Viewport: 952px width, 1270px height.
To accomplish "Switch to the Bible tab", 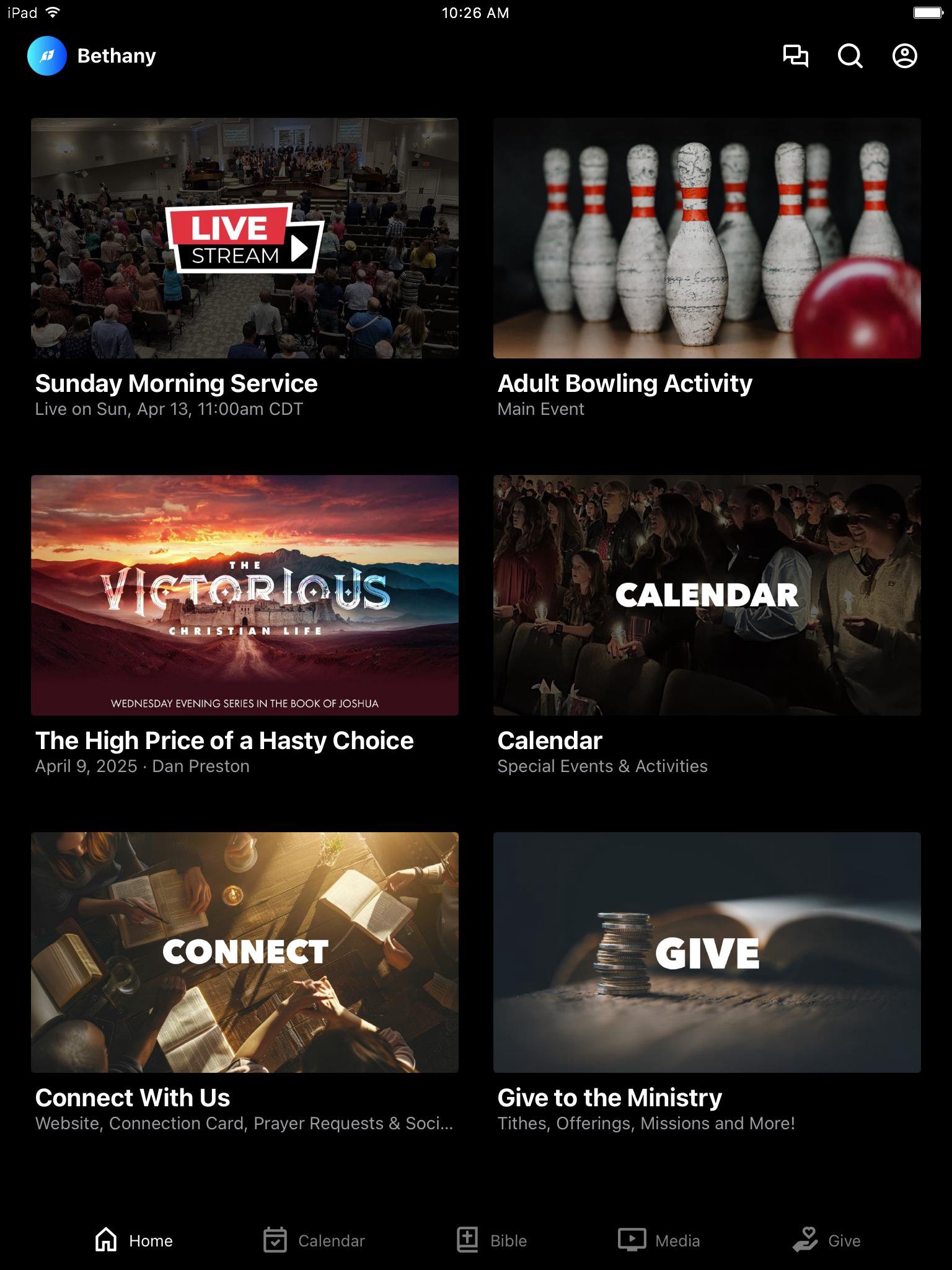I will [491, 1240].
